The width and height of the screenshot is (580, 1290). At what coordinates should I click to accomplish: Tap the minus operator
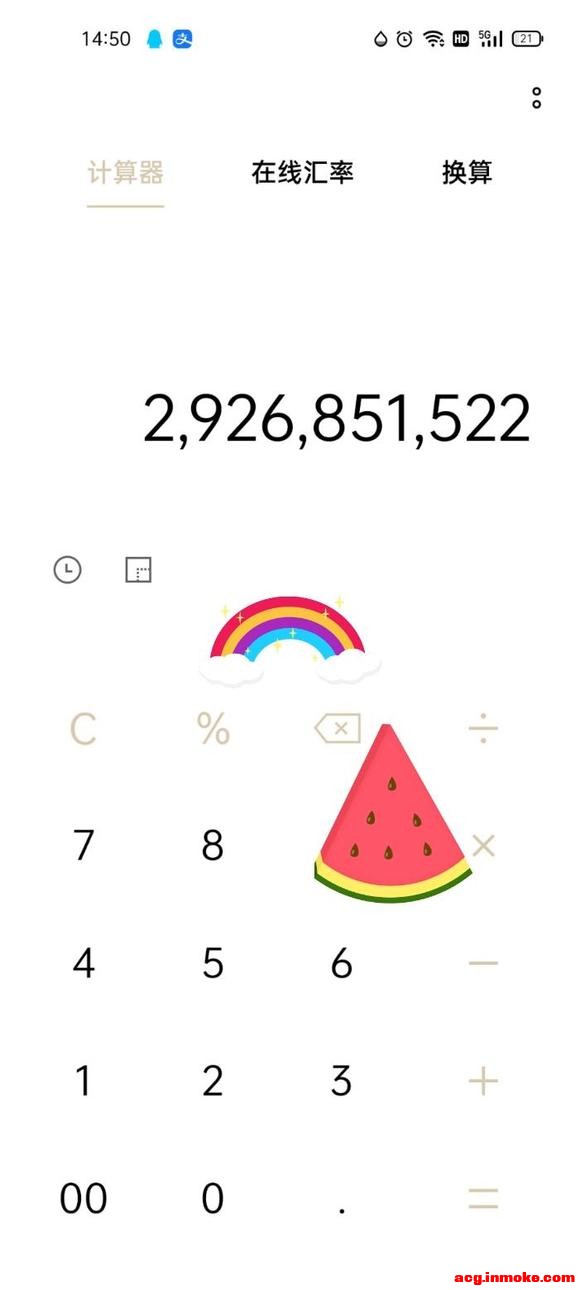[x=483, y=964]
